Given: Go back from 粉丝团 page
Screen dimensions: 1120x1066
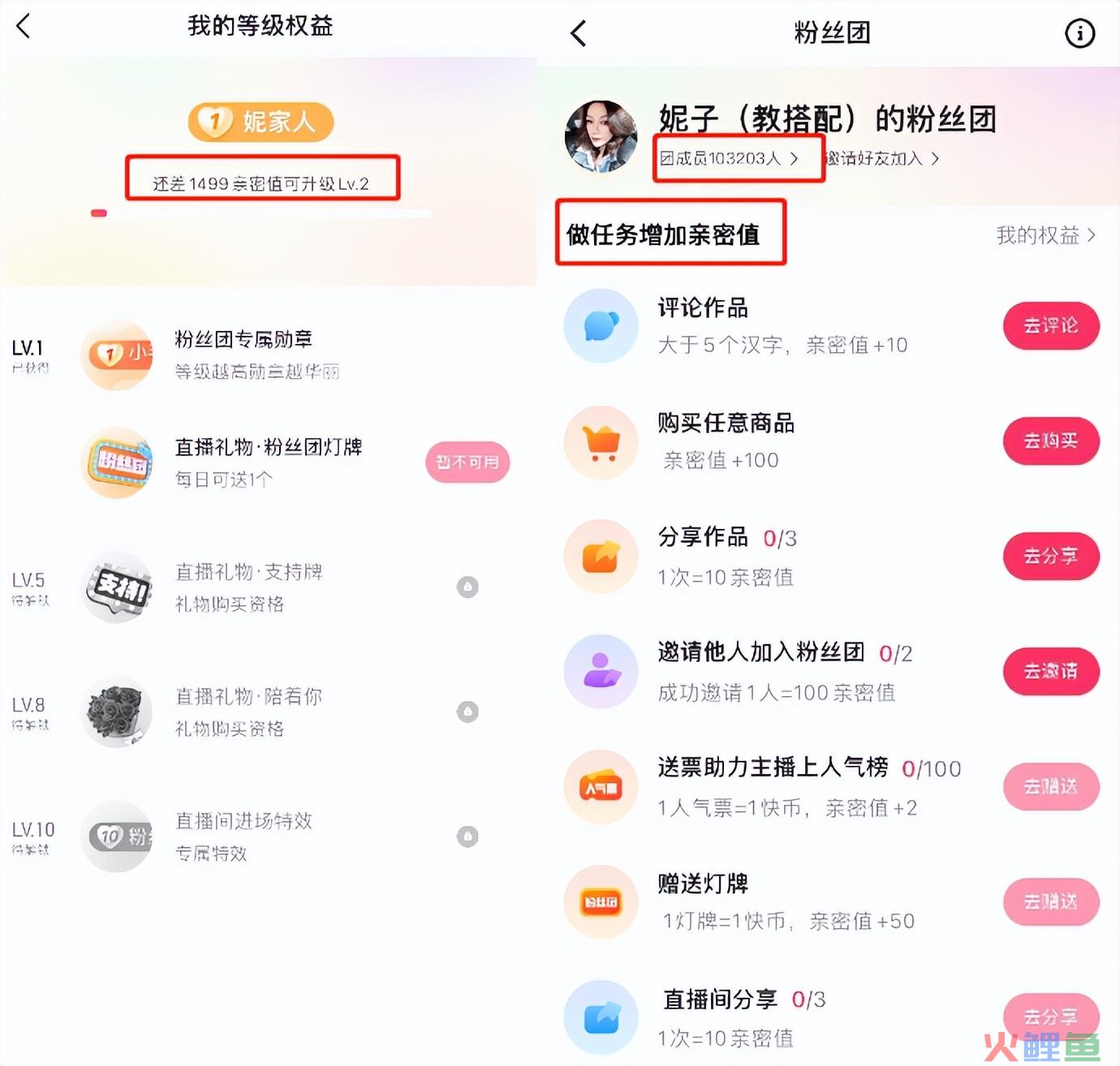Looking at the screenshot, I should (578, 34).
